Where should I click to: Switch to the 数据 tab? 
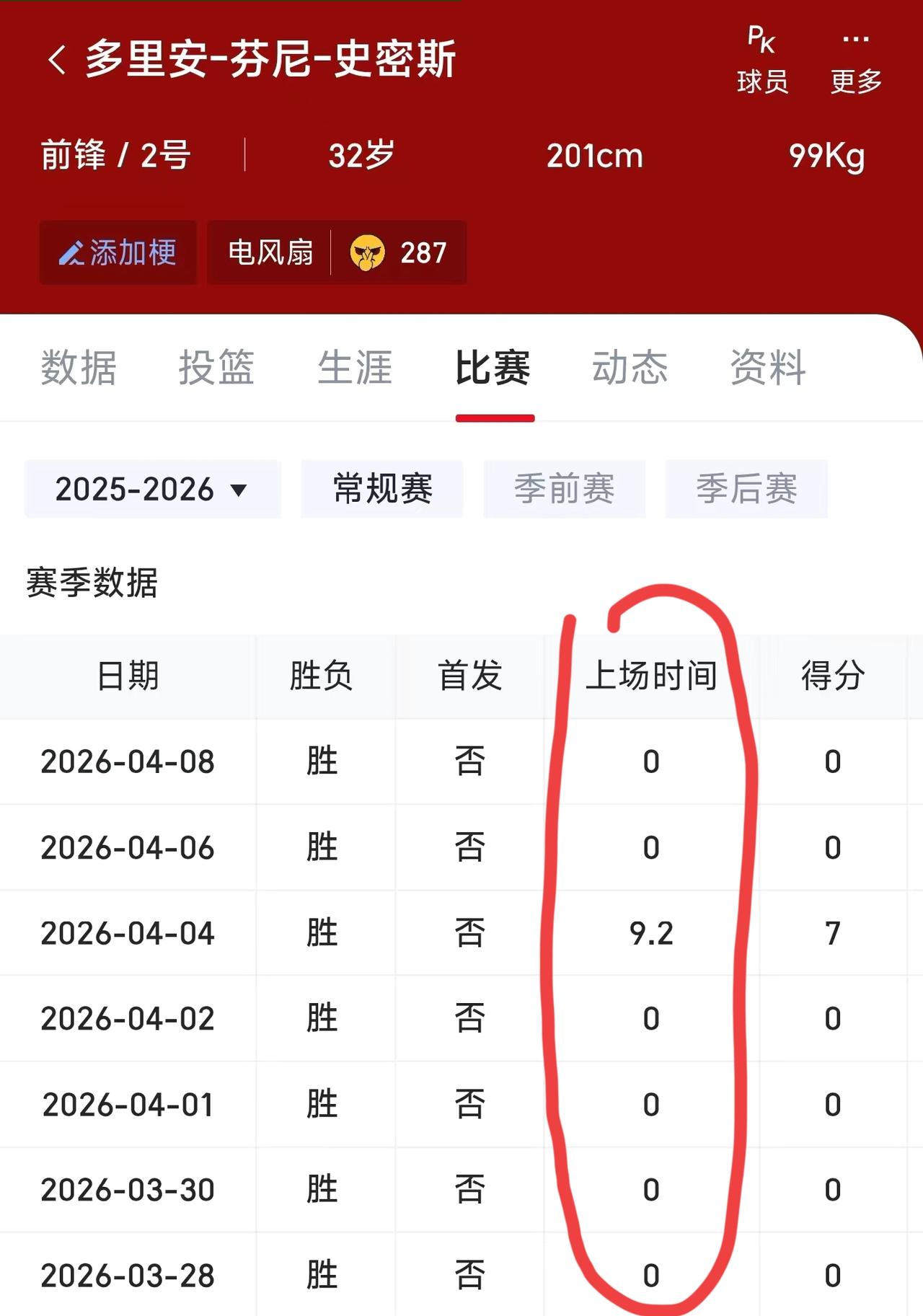[79, 368]
